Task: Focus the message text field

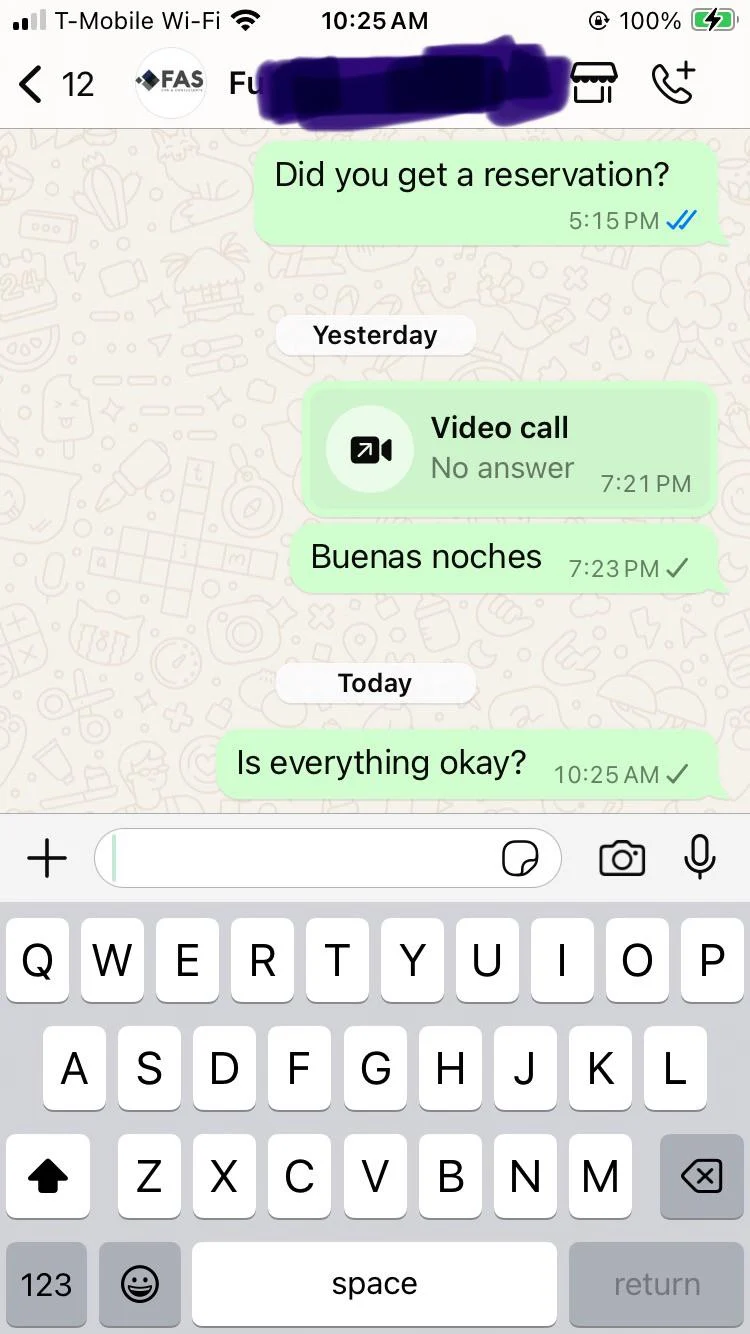Action: pyautogui.click(x=300, y=858)
